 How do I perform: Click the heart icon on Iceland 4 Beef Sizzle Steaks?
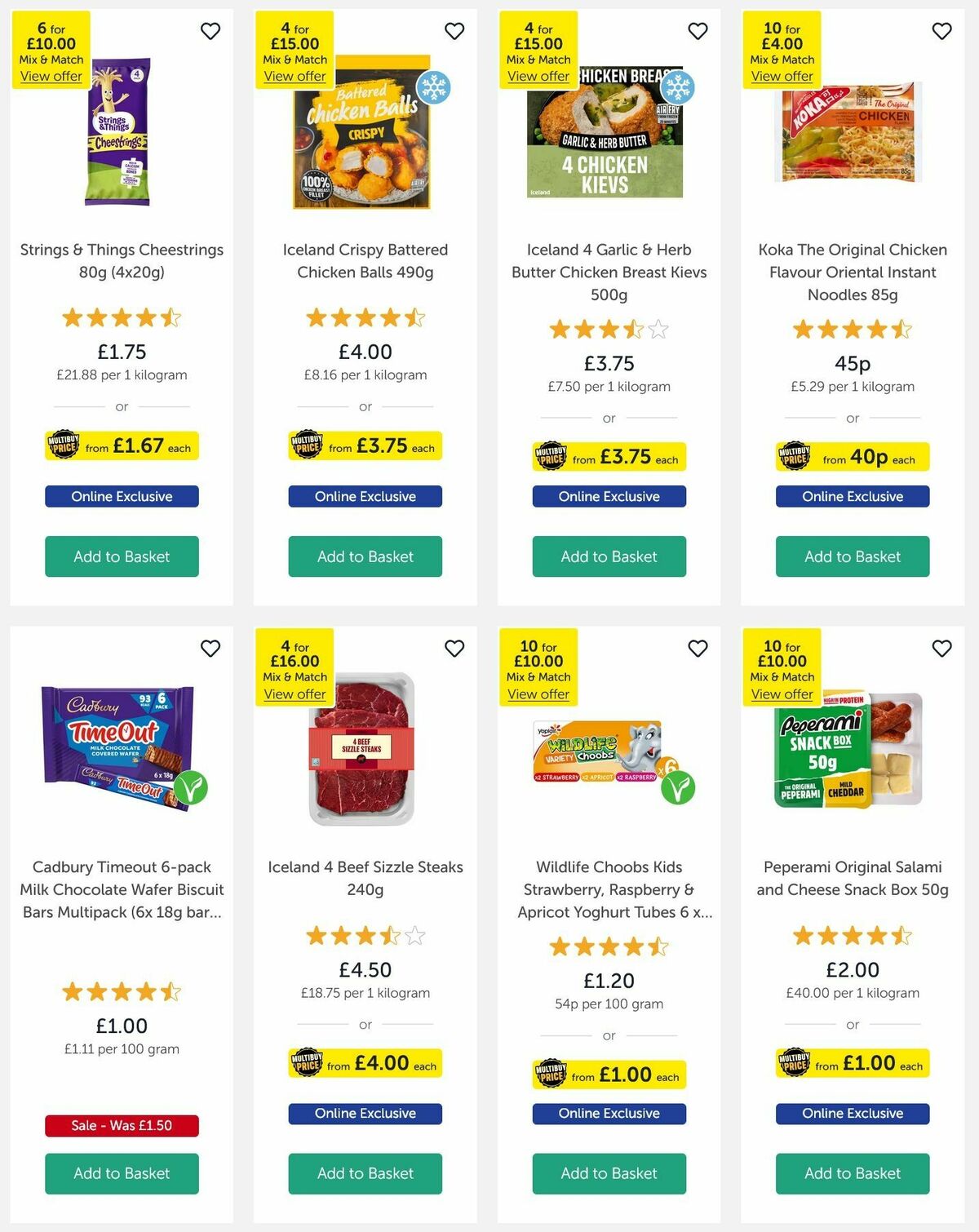pos(454,649)
